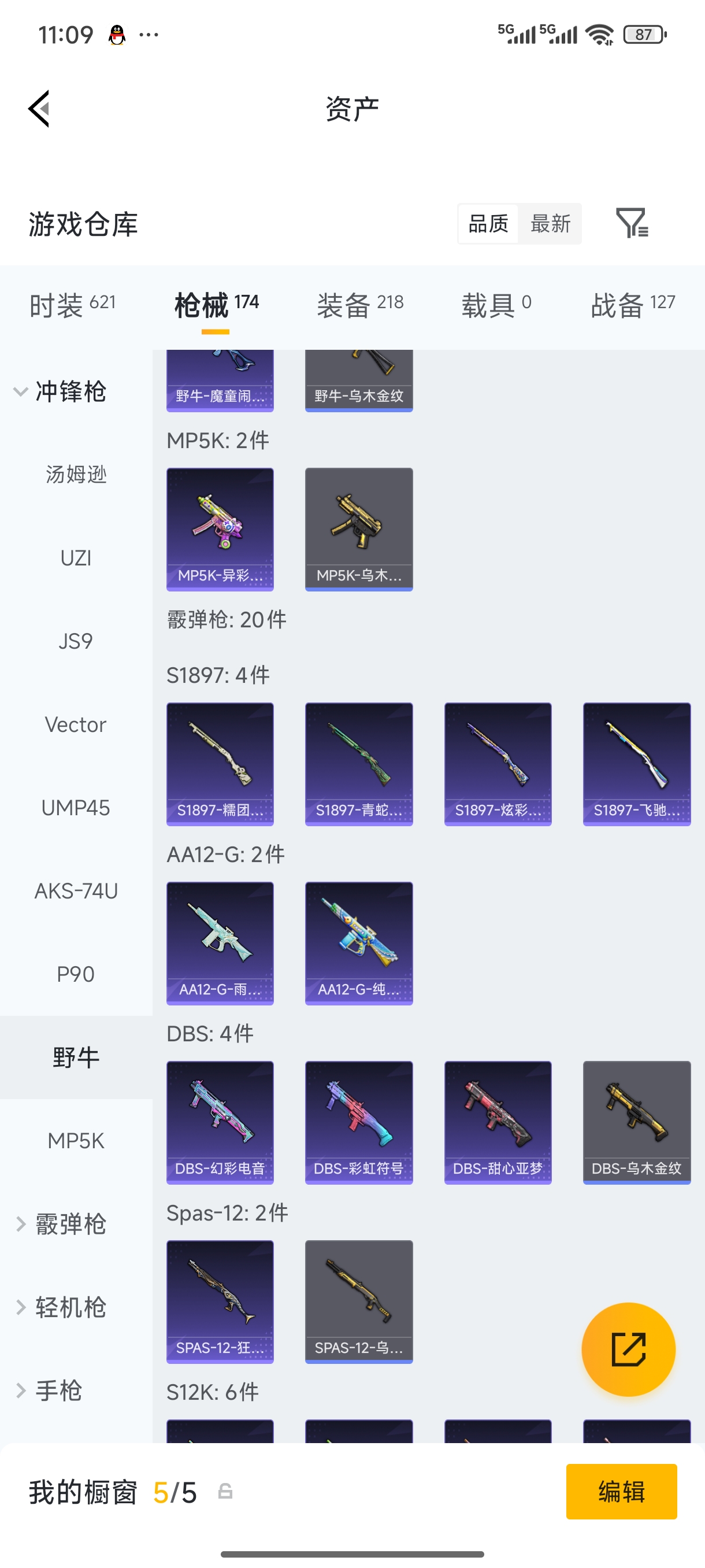Open the filter icon next to 最新
The height and width of the screenshot is (1568, 705).
(632, 223)
